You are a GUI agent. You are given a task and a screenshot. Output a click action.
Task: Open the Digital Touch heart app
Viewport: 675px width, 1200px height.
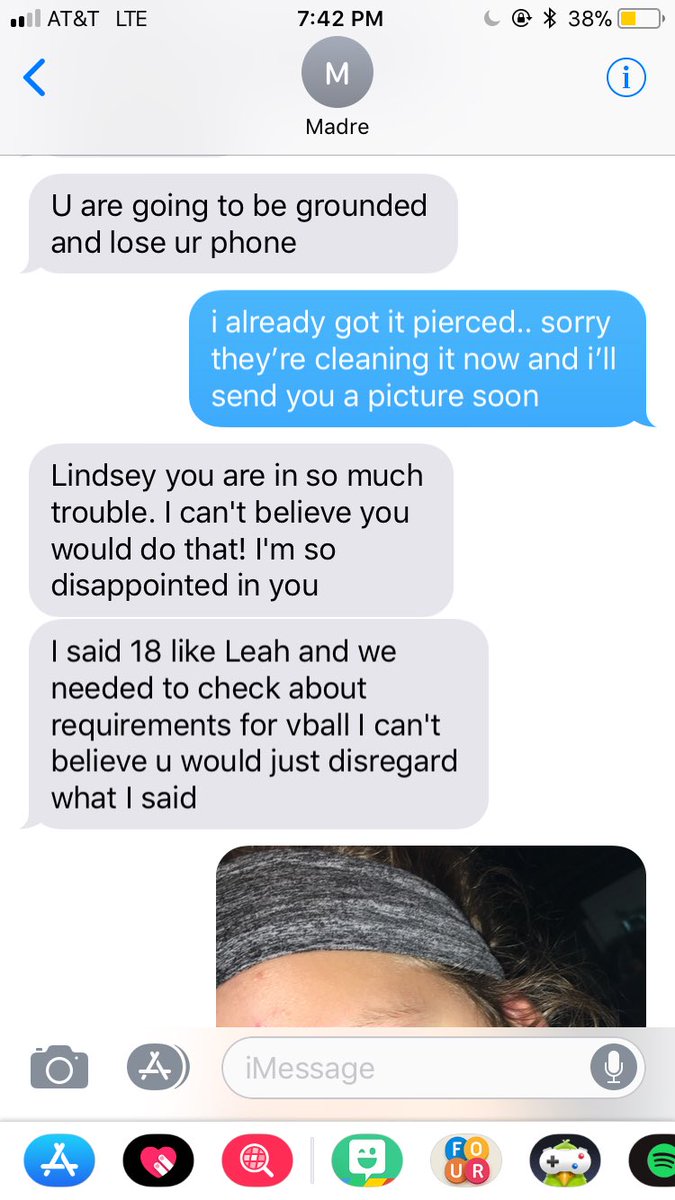158,1161
